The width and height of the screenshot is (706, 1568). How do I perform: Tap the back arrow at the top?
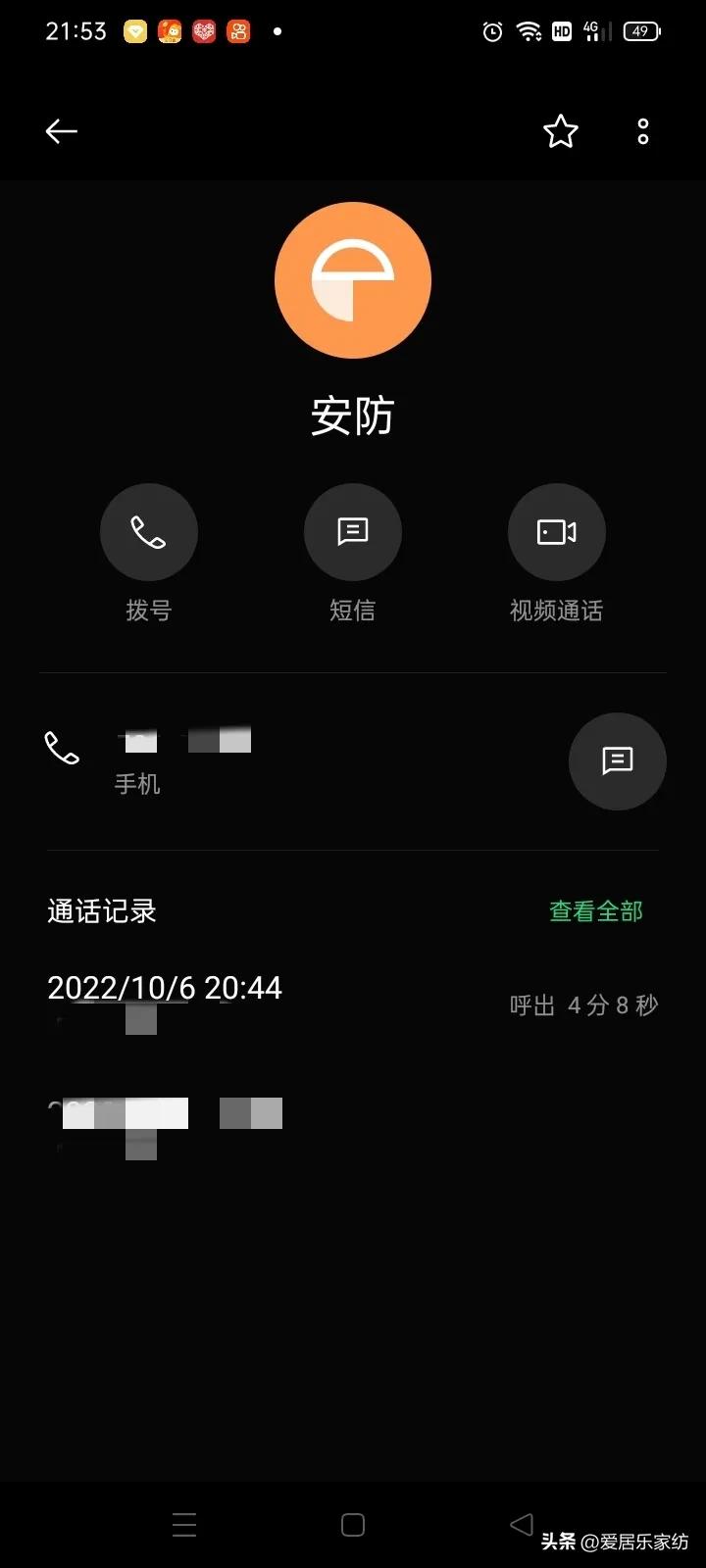(x=61, y=130)
